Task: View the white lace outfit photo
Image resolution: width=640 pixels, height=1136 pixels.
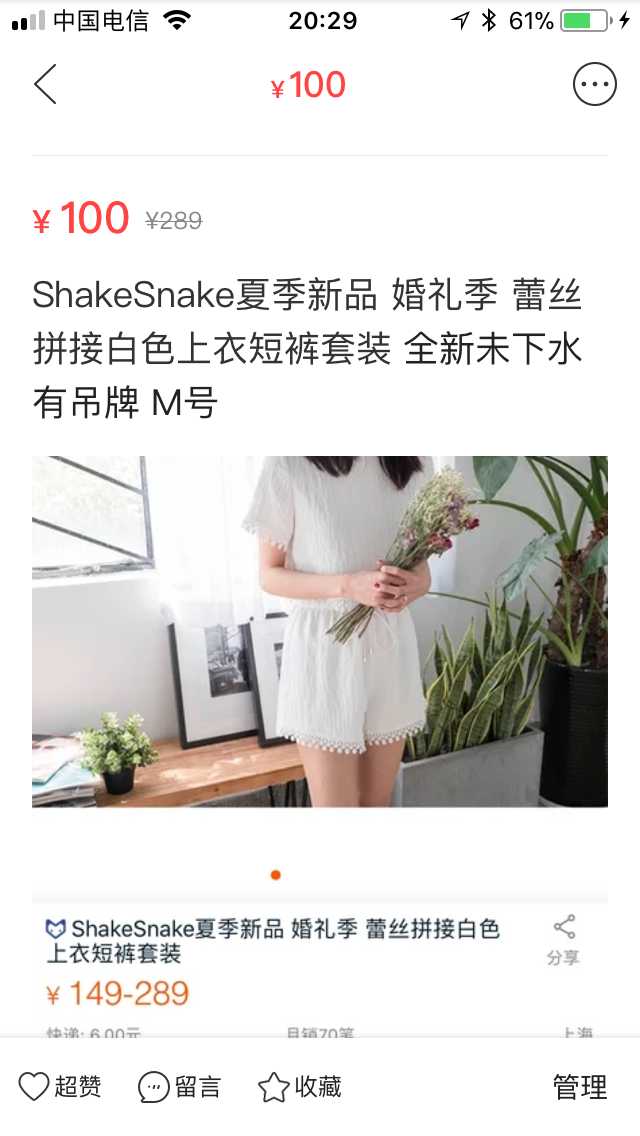Action: 320,631
